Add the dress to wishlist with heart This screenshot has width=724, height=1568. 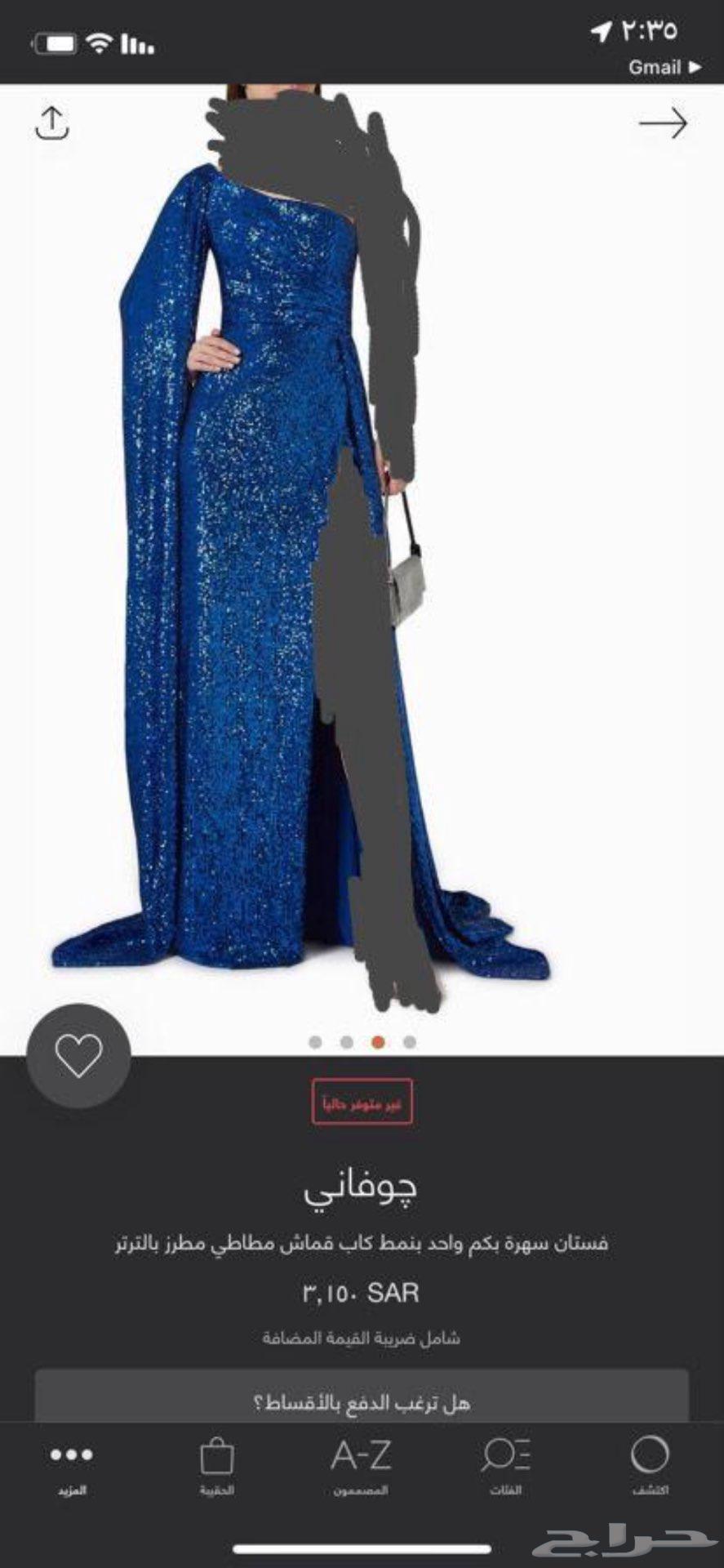pos(78,1055)
